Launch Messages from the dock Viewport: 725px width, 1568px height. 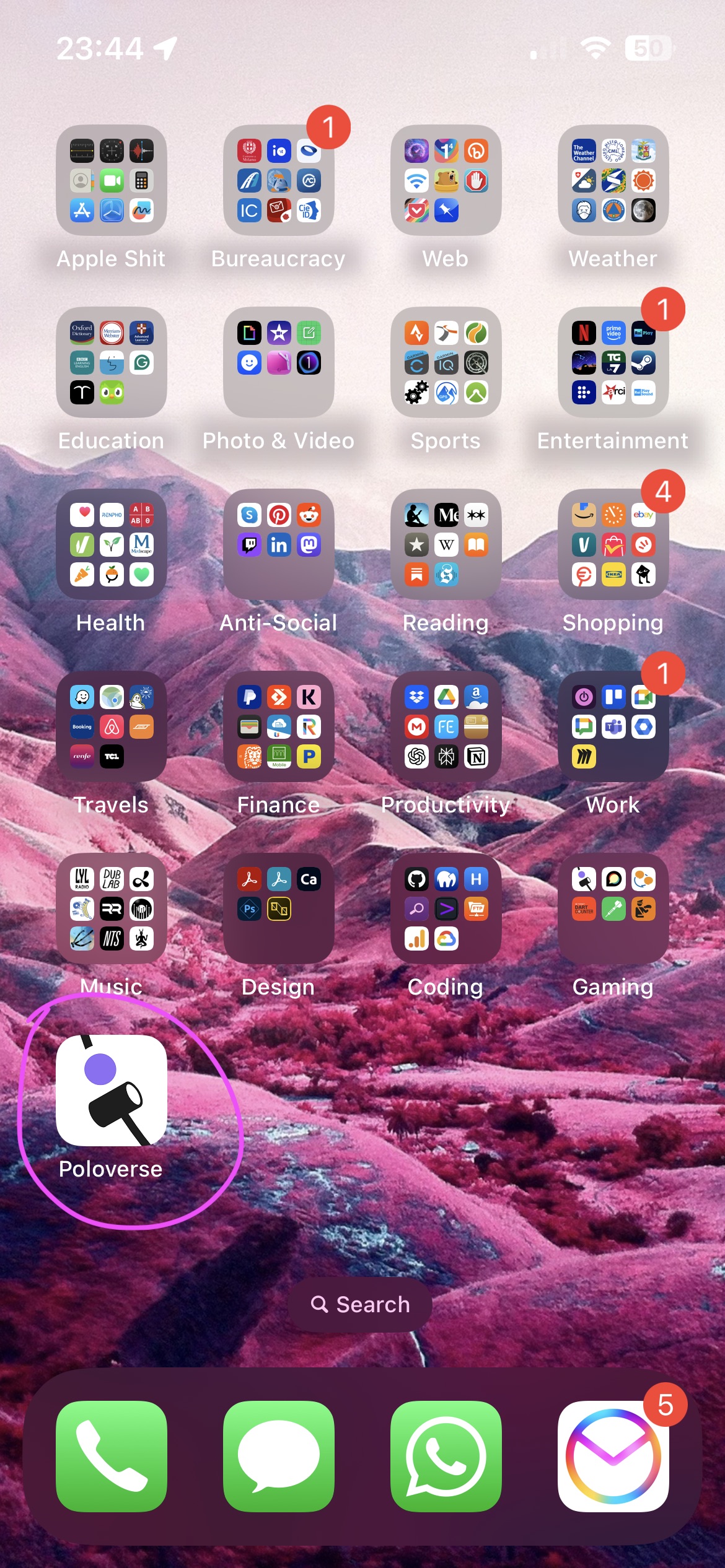click(279, 1457)
